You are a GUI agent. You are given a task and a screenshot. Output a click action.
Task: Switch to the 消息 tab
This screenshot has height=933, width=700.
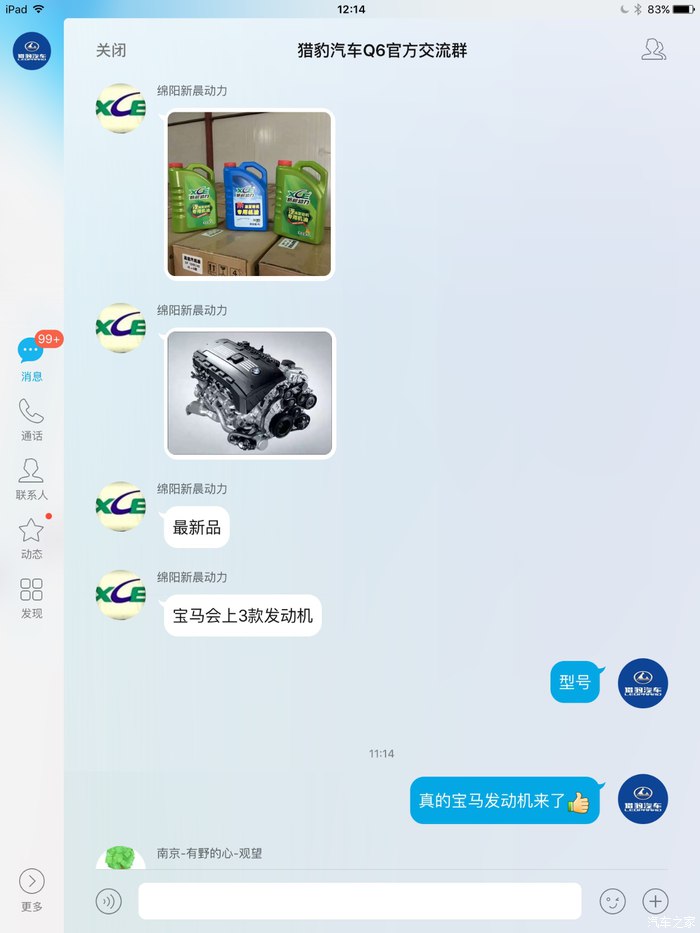click(32, 358)
